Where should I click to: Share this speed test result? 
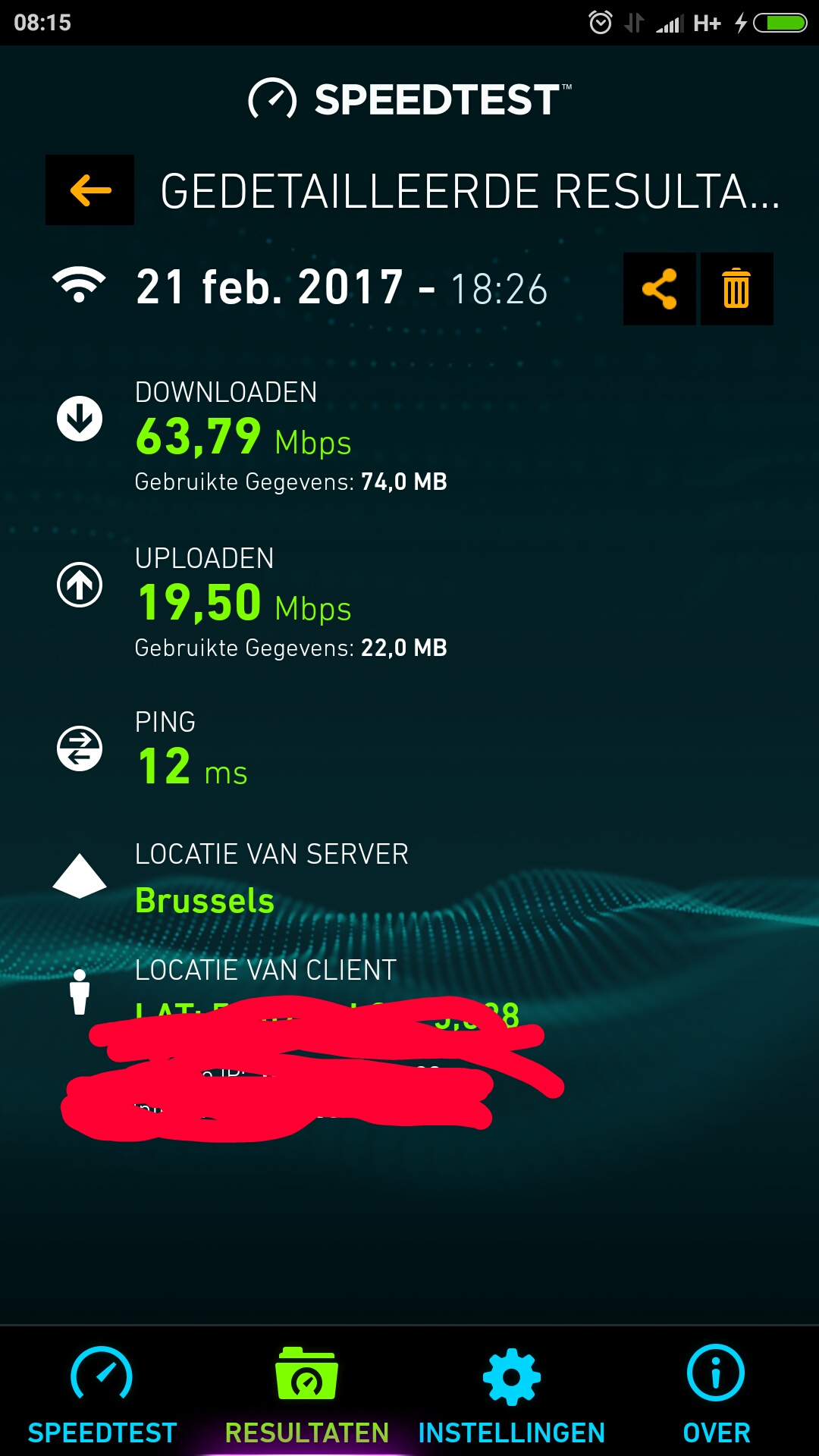(x=659, y=289)
